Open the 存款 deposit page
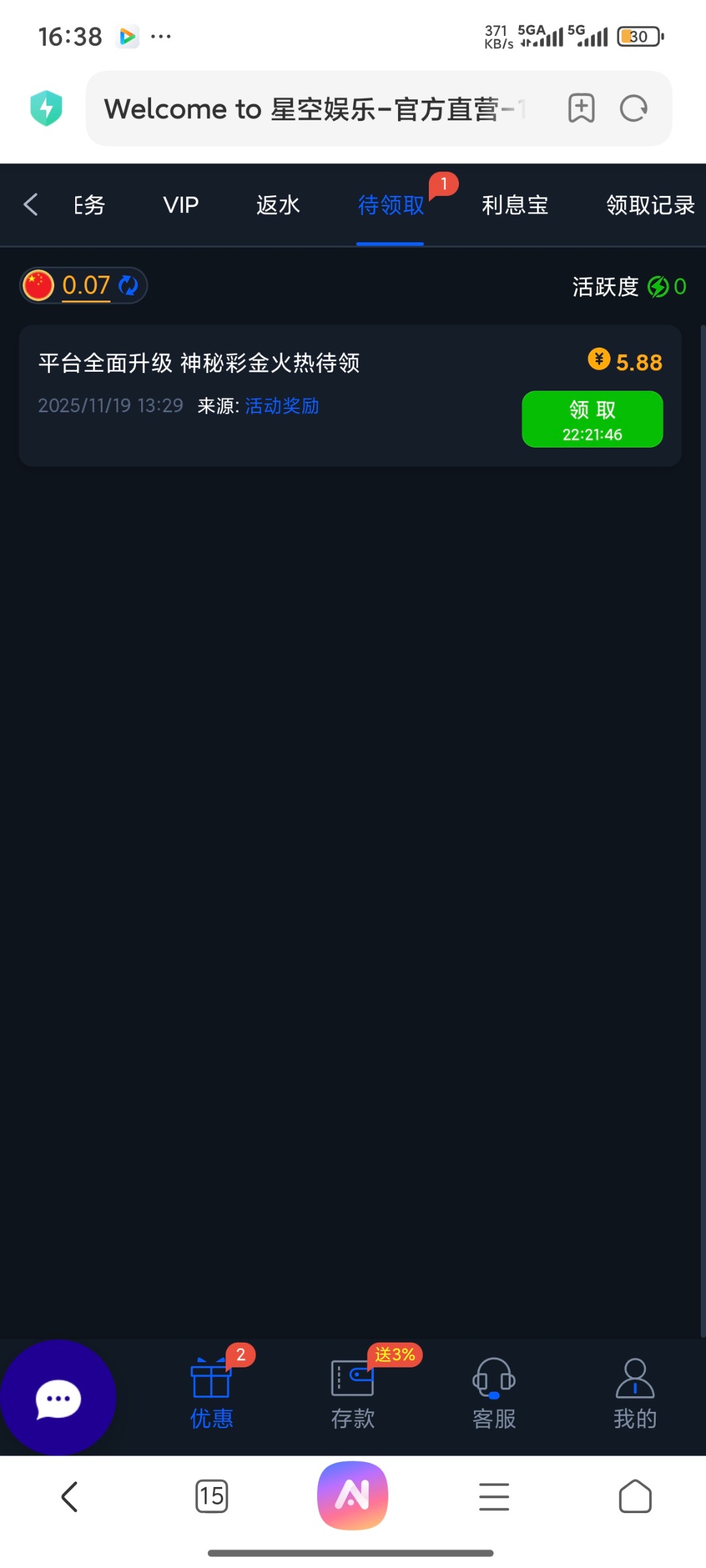706x1568 pixels. (x=353, y=1393)
